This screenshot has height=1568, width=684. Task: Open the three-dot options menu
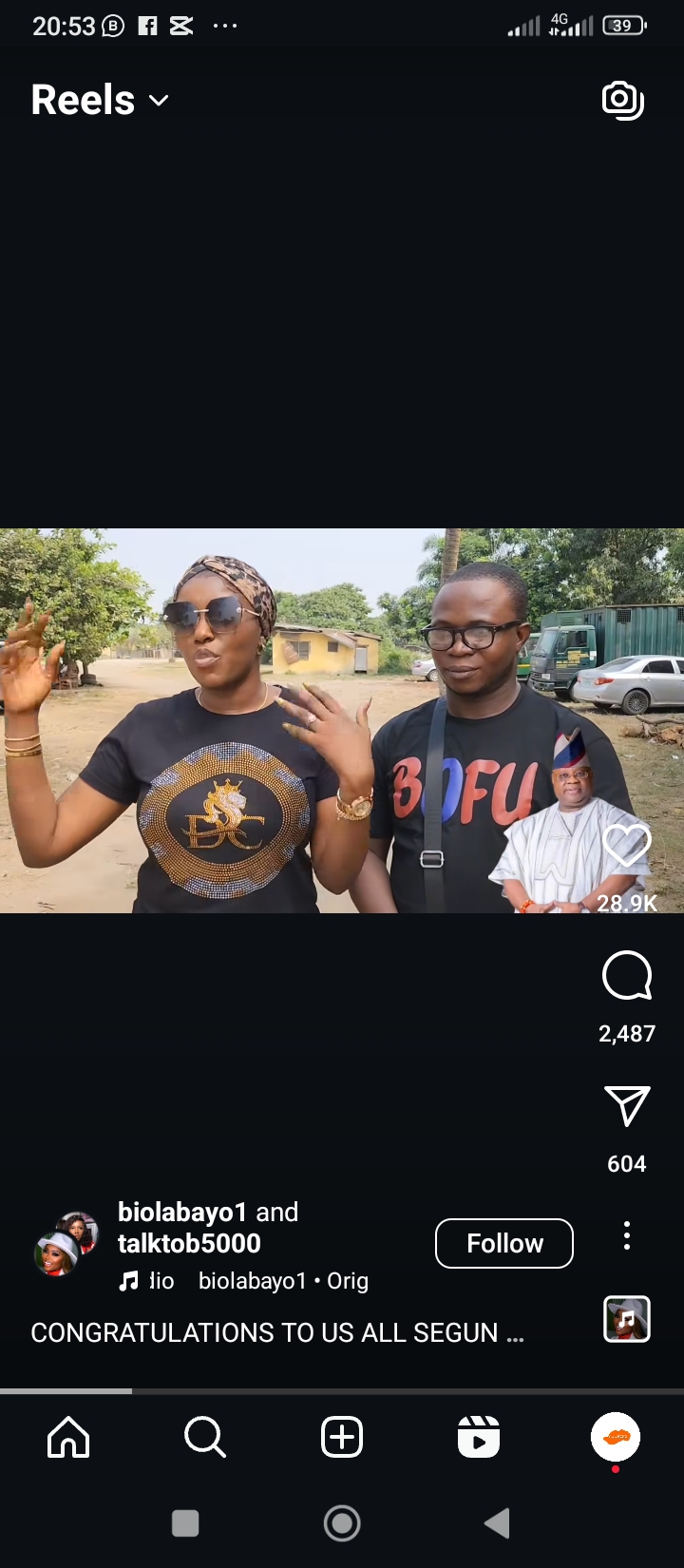coord(627,1235)
